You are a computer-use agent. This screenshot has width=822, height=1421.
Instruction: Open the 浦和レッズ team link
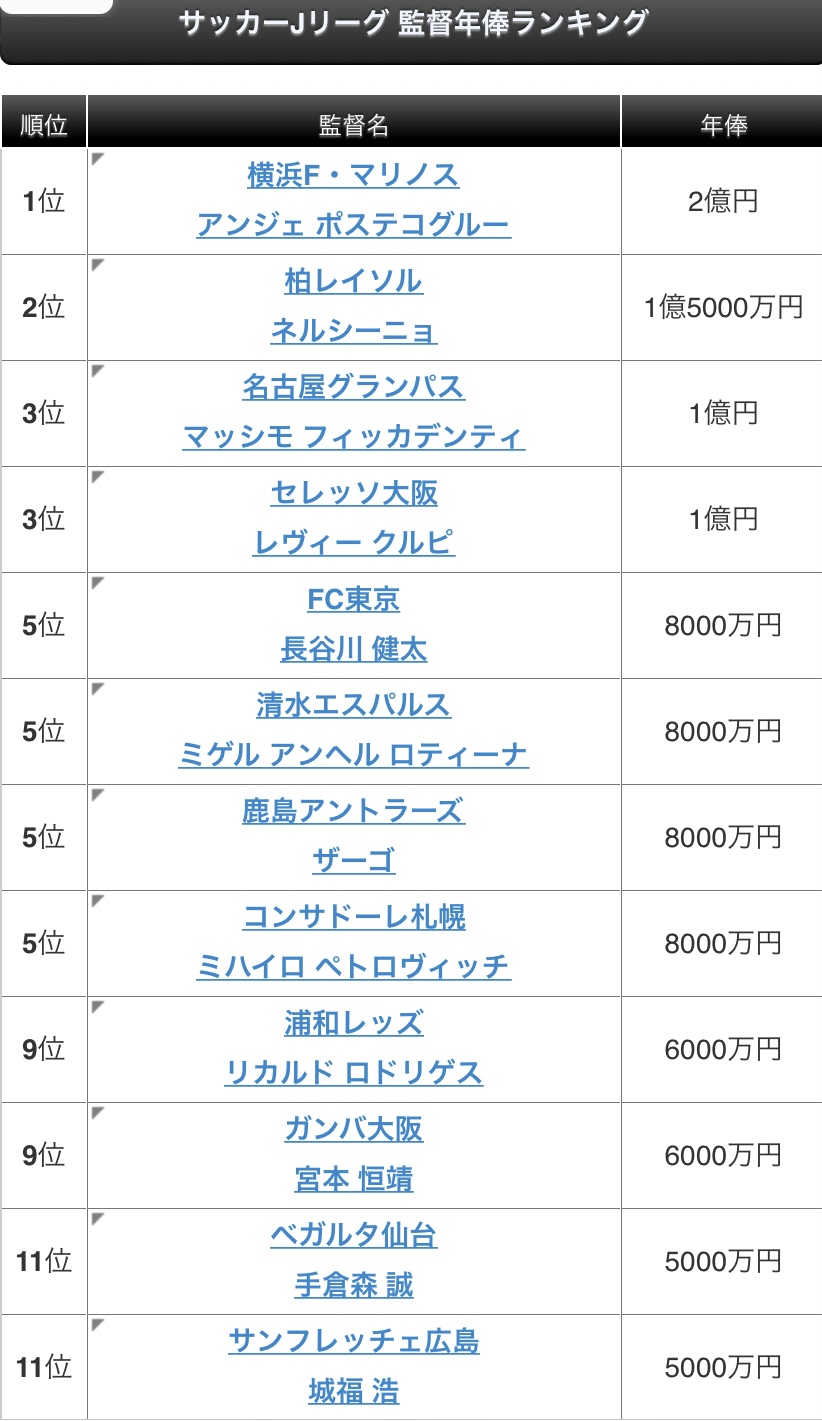coord(353,1023)
